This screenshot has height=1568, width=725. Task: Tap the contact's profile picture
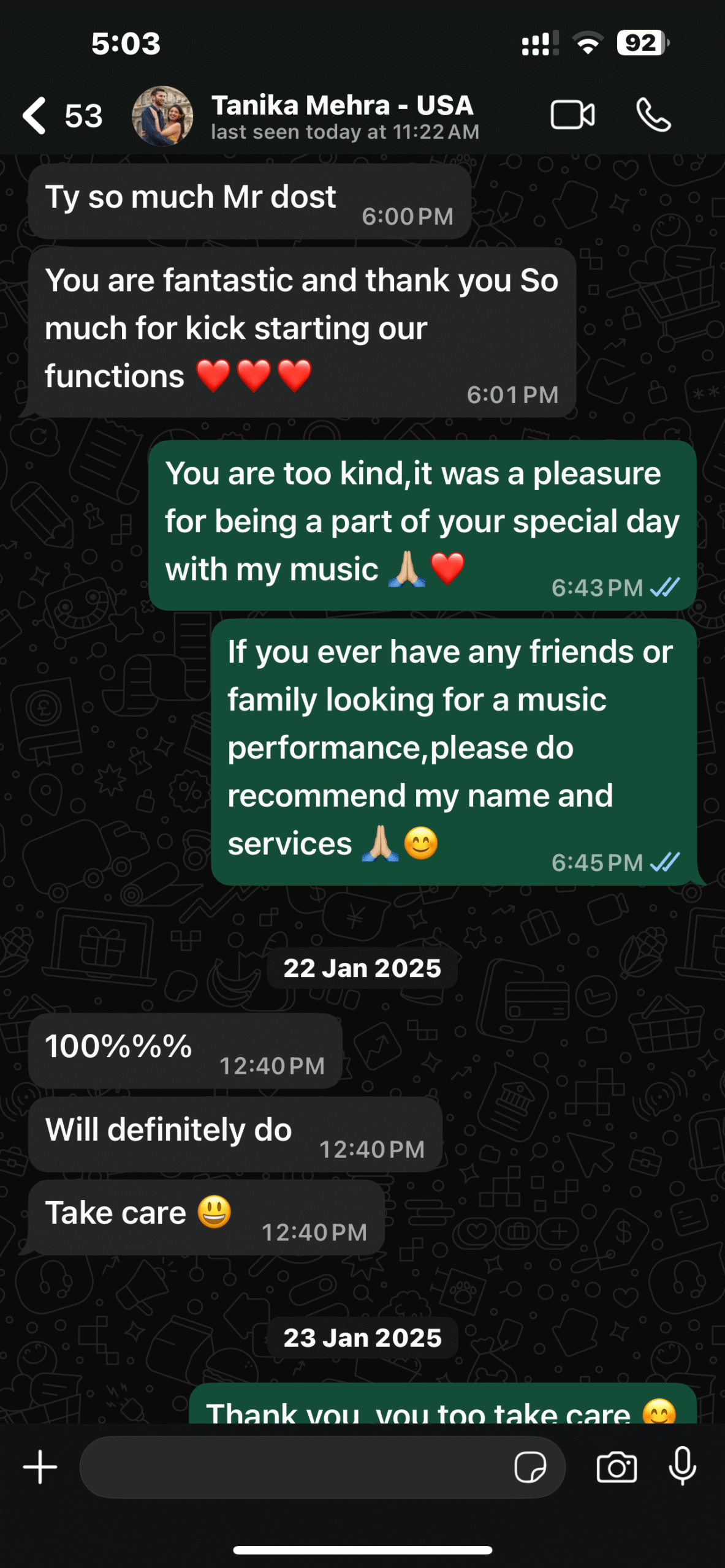pos(162,116)
